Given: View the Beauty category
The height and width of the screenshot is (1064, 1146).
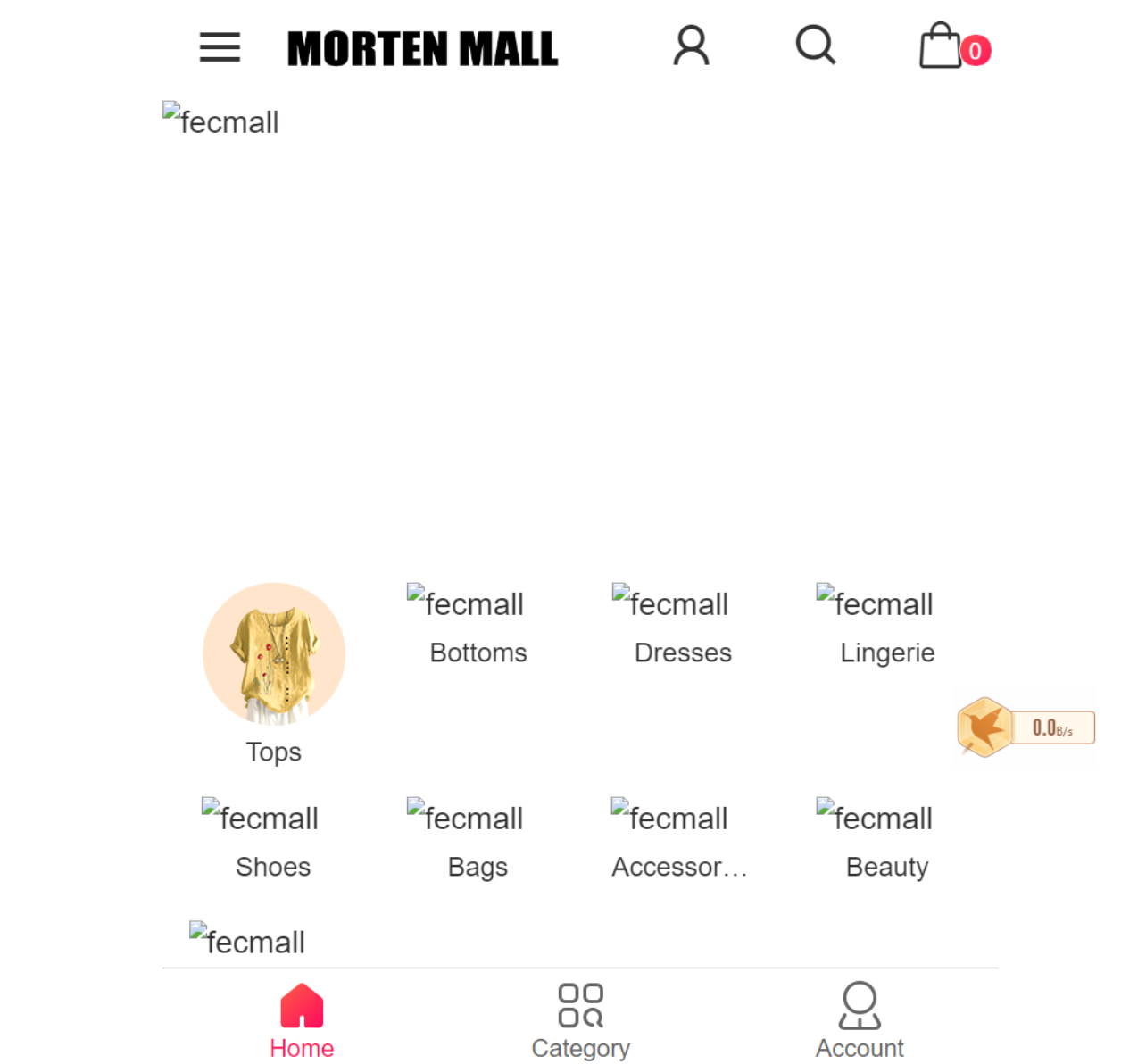Looking at the screenshot, I should pos(886,841).
